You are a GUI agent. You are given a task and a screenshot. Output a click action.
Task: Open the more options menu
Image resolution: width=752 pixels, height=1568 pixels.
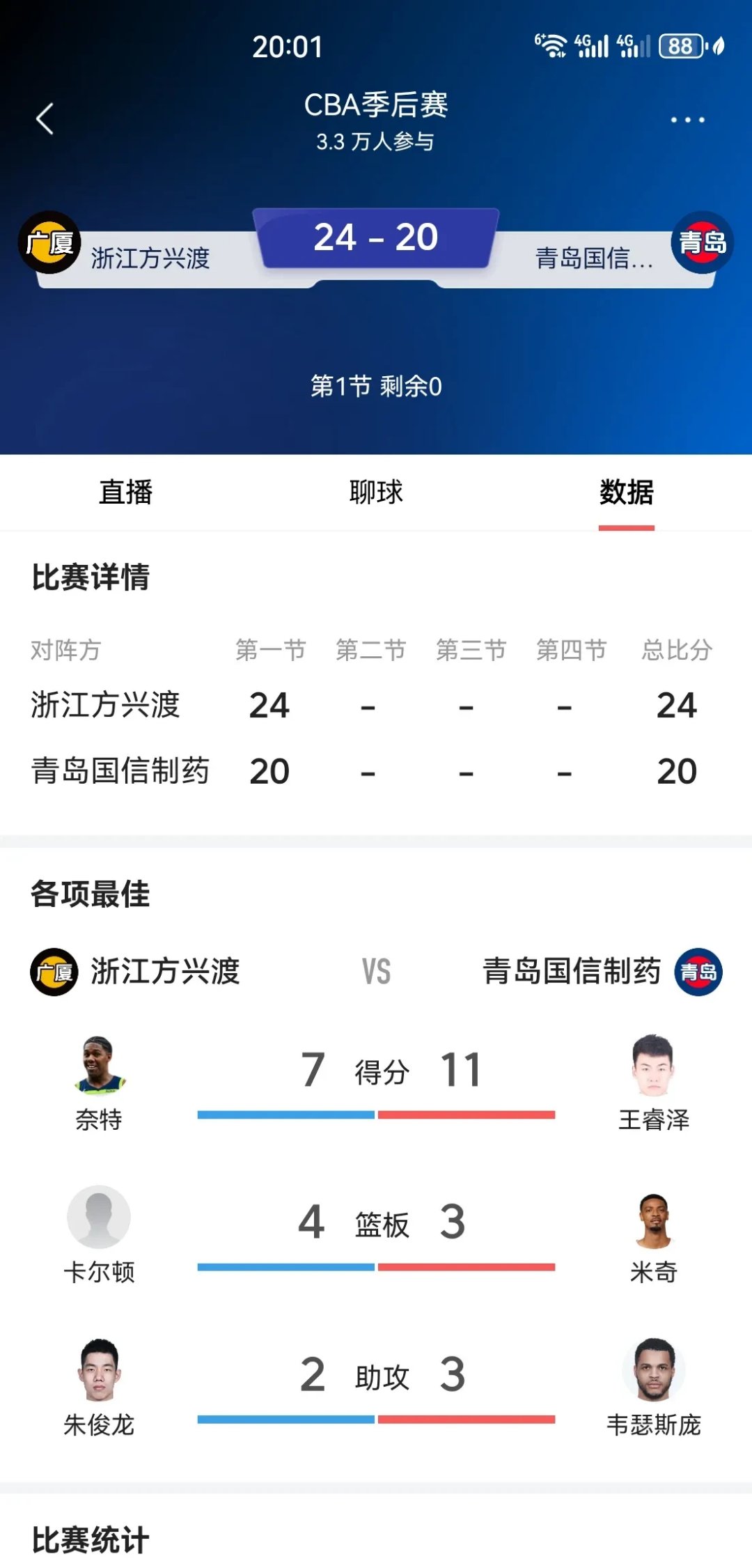pyautogui.click(x=688, y=118)
